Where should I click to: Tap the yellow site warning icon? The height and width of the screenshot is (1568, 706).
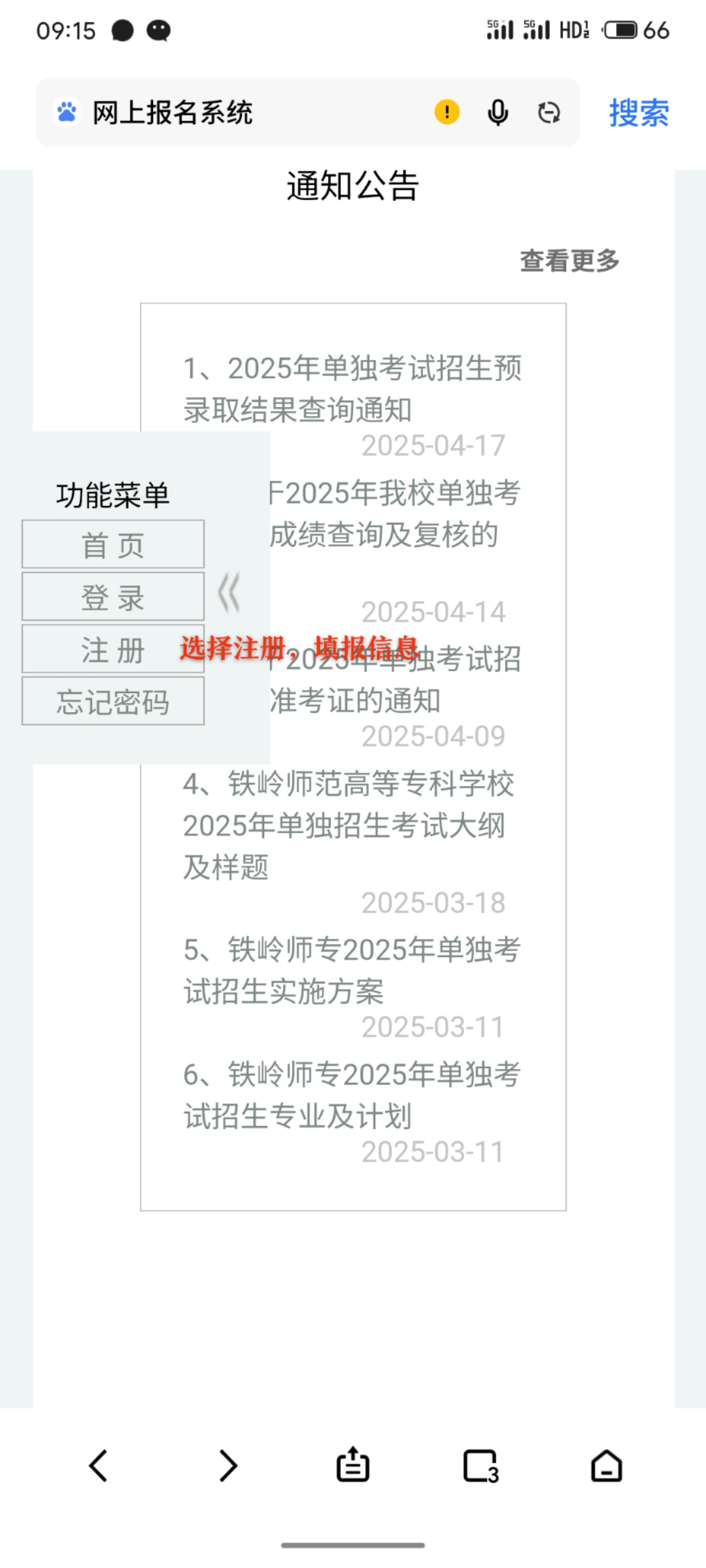(447, 112)
